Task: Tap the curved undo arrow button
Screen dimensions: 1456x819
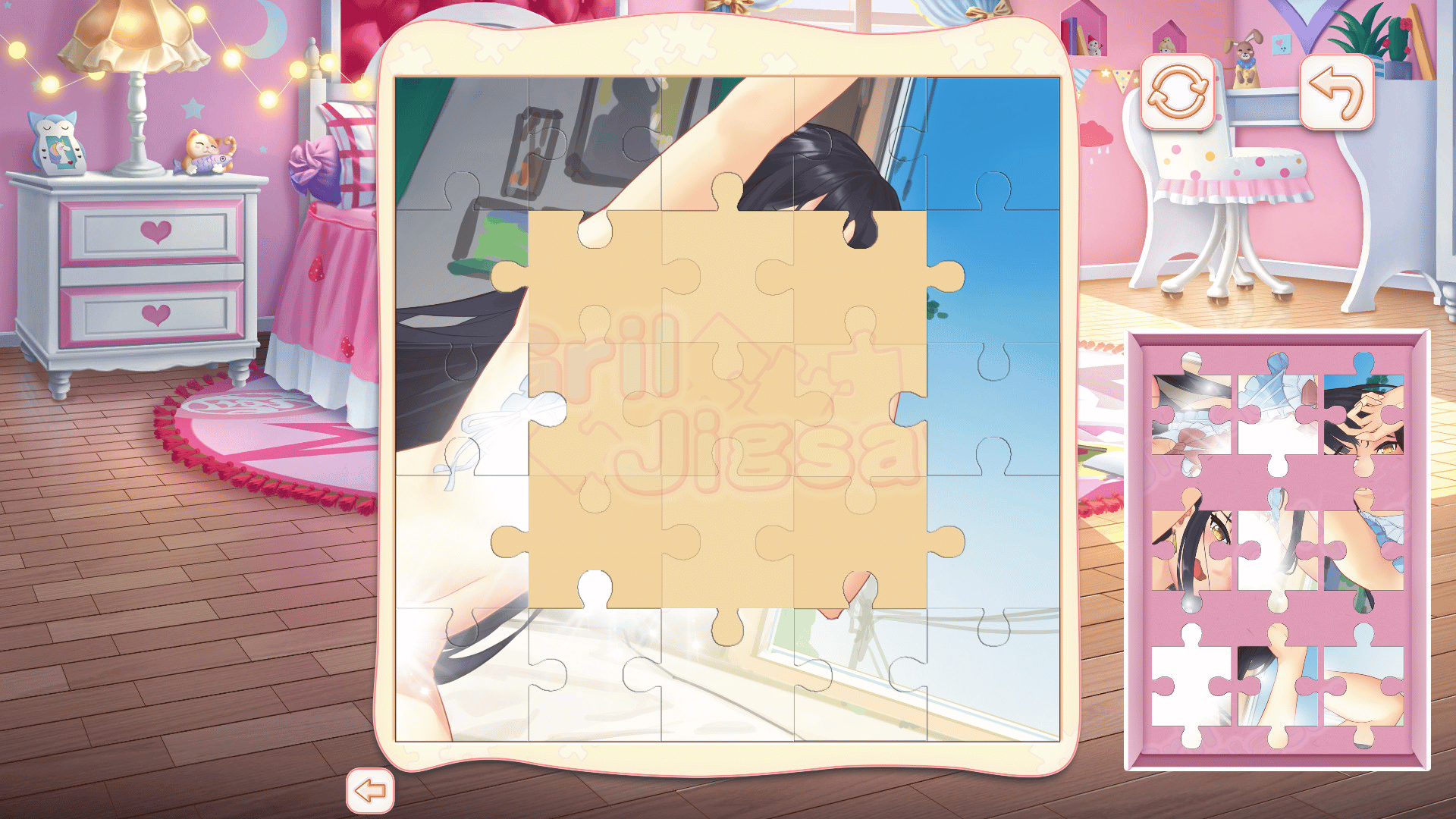Action: point(1336,92)
